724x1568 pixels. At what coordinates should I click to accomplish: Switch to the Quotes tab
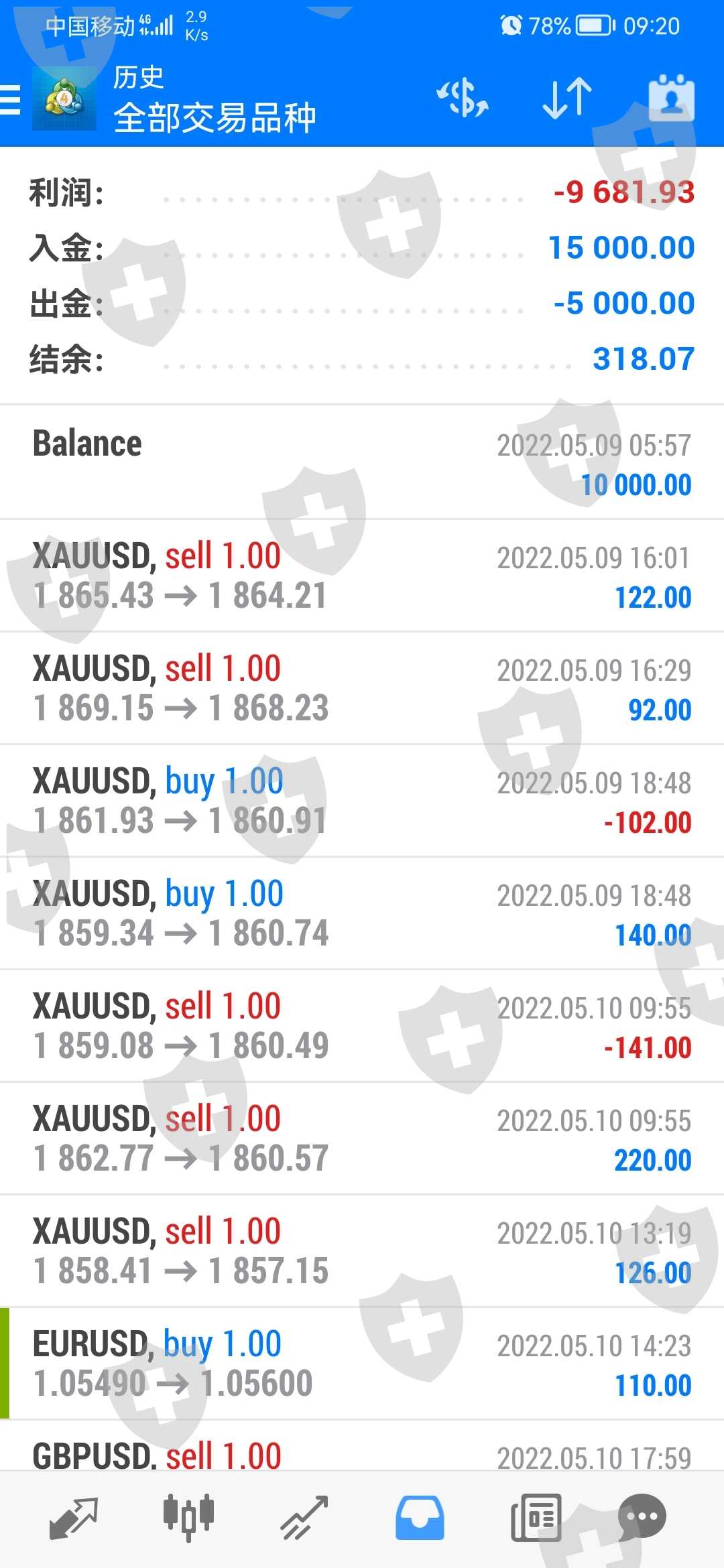tap(73, 1518)
